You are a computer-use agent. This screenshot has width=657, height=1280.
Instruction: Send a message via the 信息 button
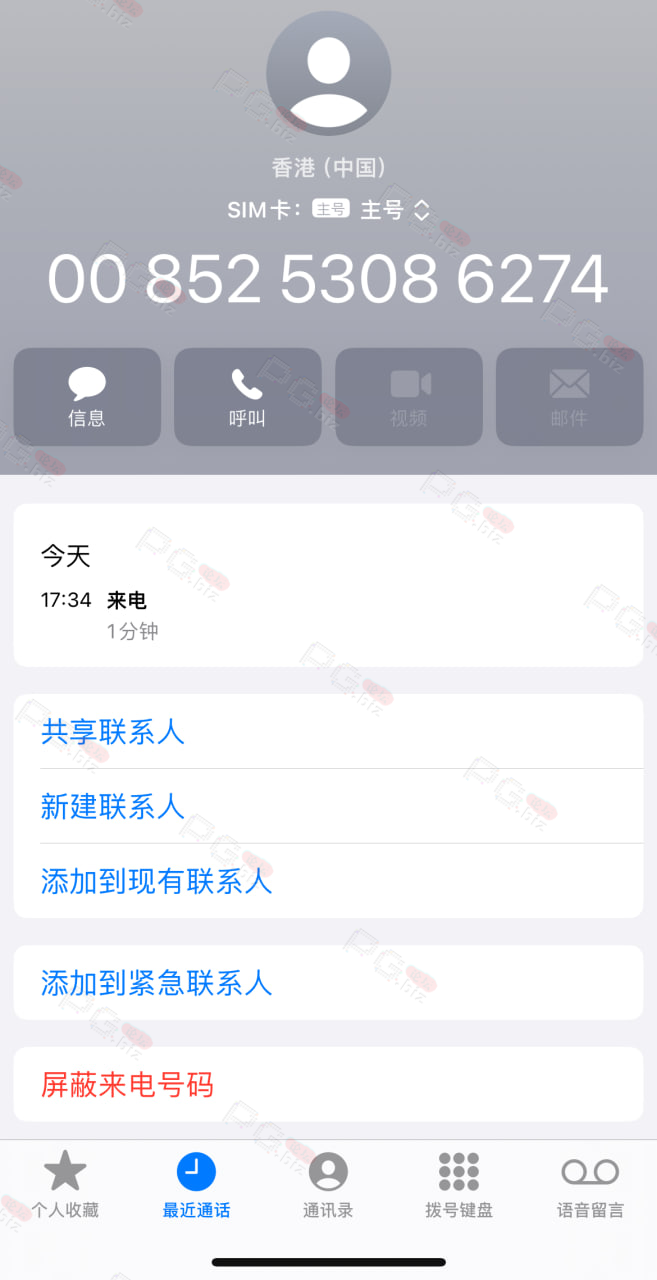[87, 397]
